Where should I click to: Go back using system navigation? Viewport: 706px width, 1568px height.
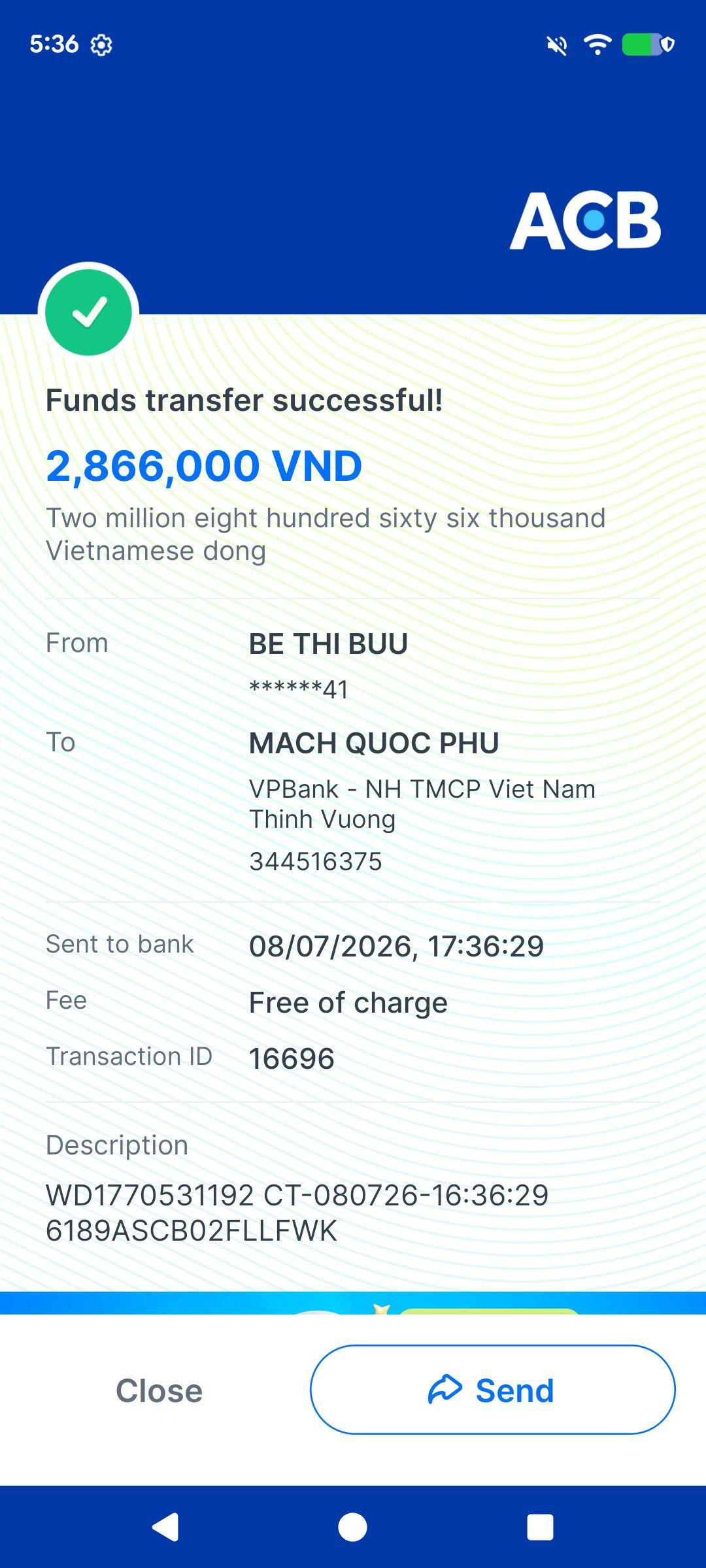coord(166,1527)
